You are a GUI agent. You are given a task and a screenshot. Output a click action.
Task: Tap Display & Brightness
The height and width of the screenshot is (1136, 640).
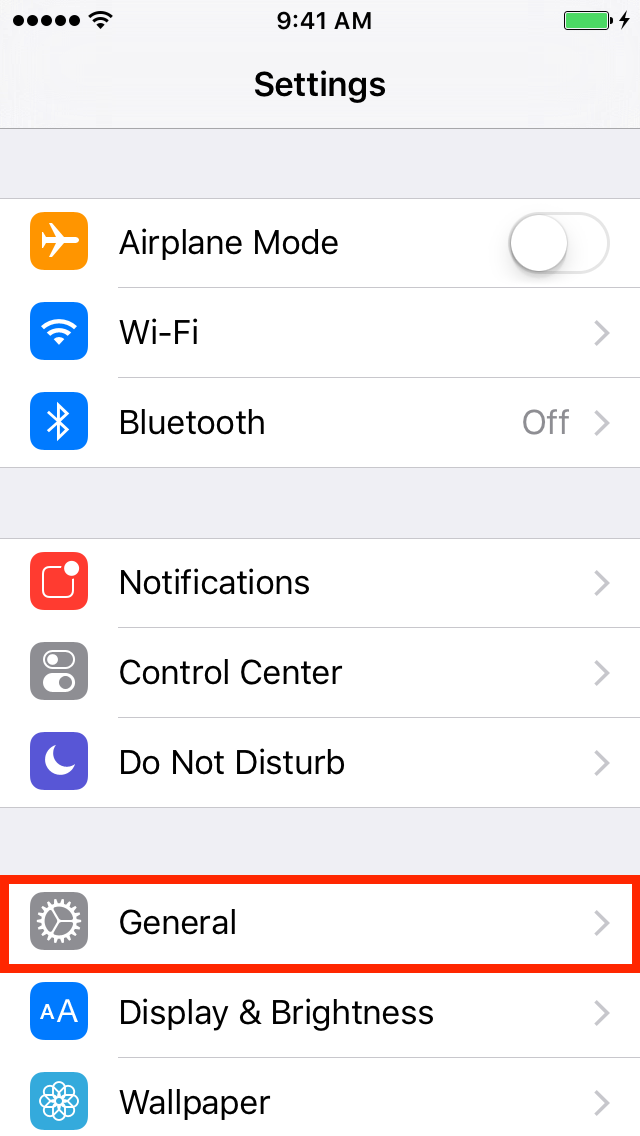[320, 1013]
